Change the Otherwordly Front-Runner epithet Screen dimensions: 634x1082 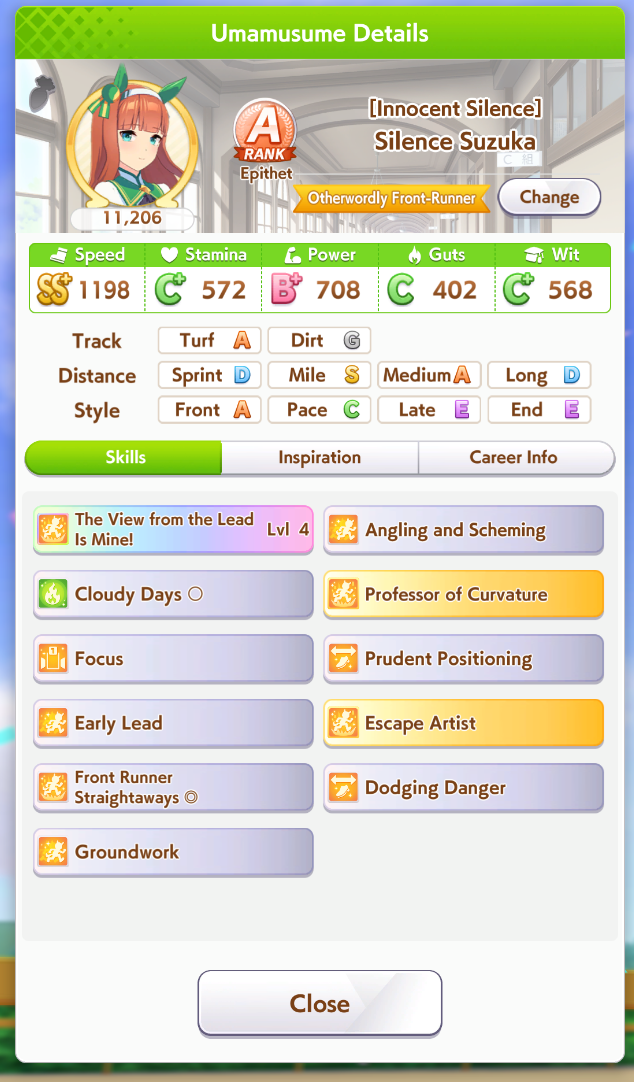pos(549,197)
